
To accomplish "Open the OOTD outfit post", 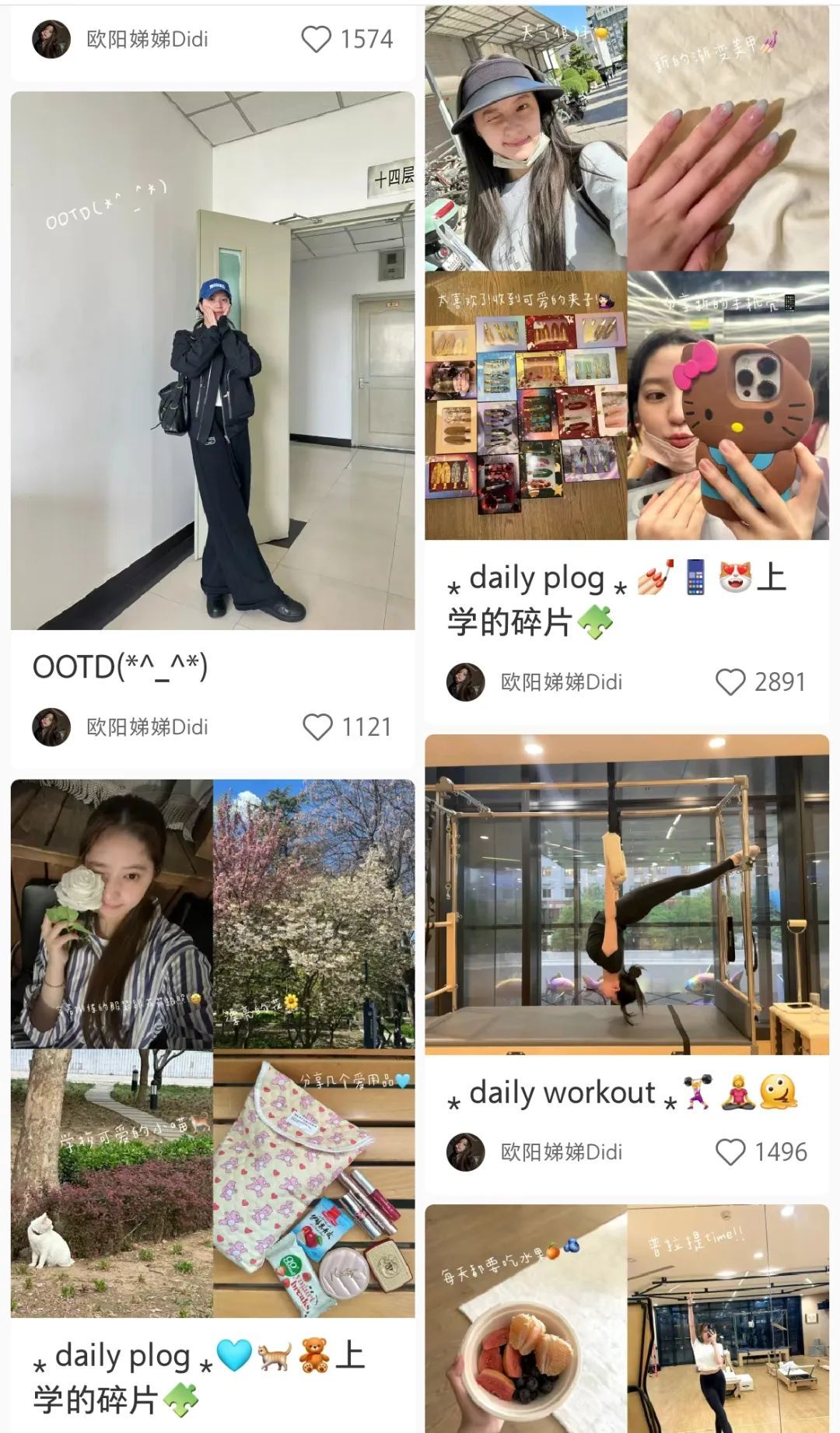I will [x=212, y=360].
